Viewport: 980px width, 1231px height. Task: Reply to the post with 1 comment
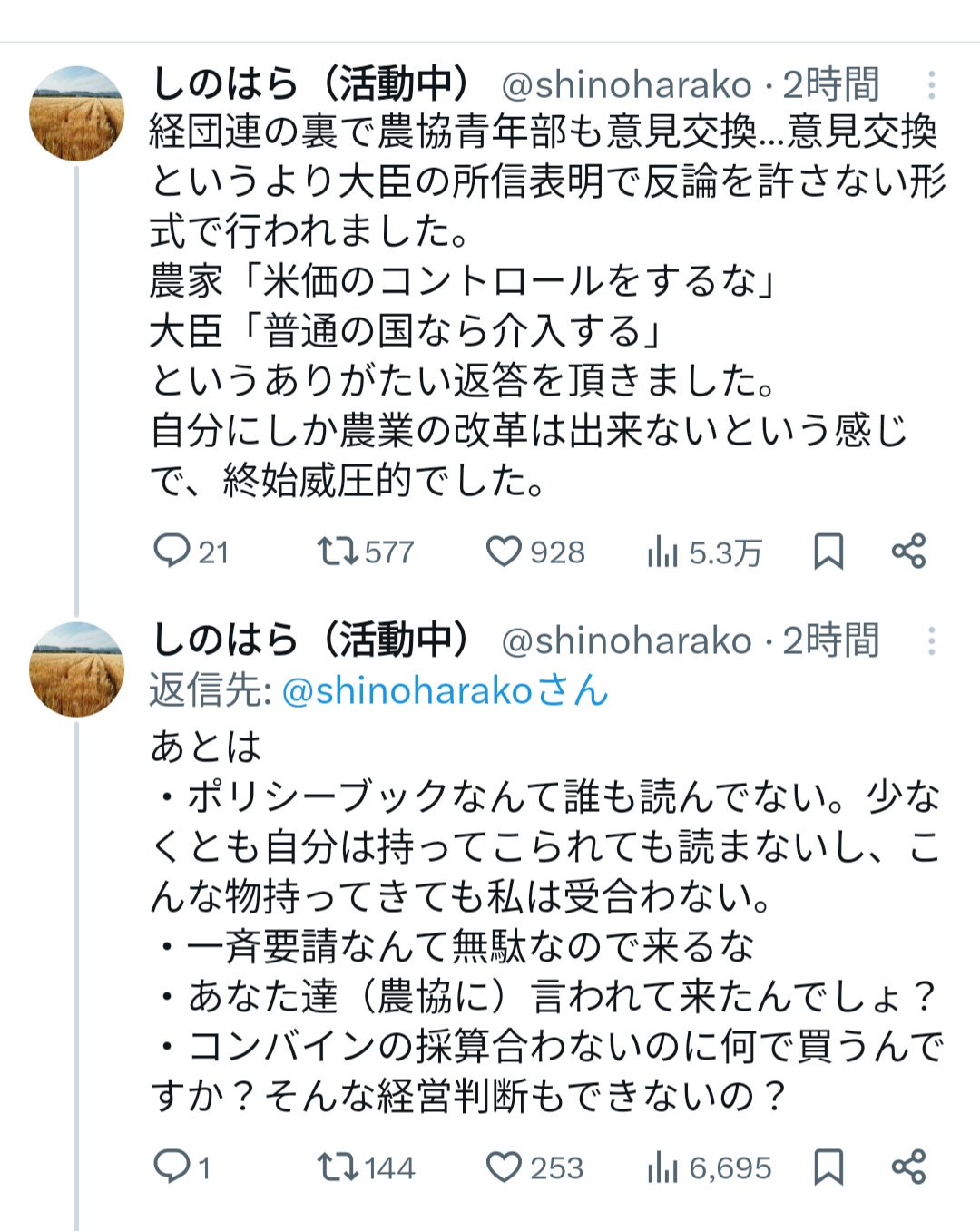click(171, 1167)
